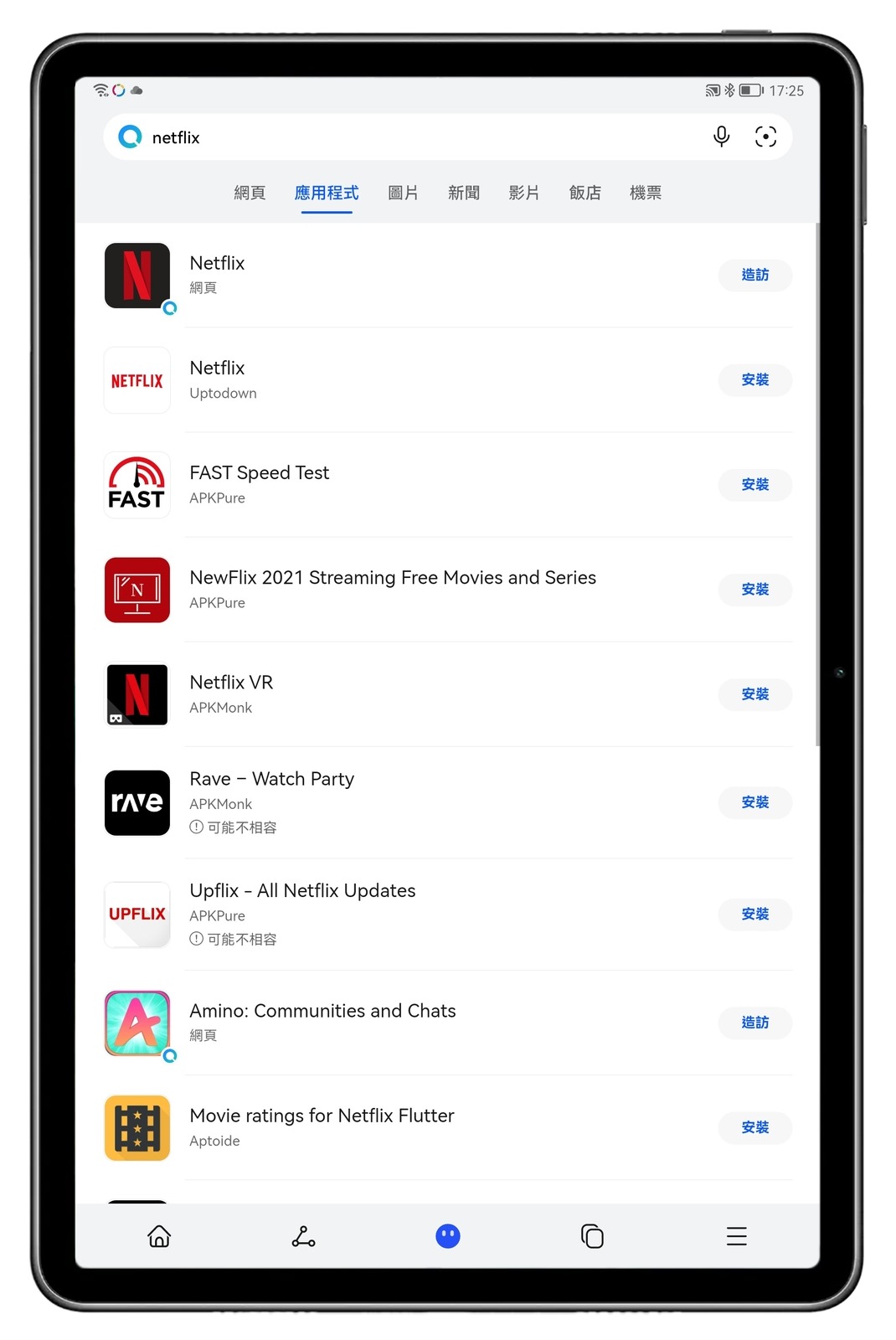Screen dimensions: 896x1340
Task: Go to the browser home page
Action: (x=159, y=1236)
